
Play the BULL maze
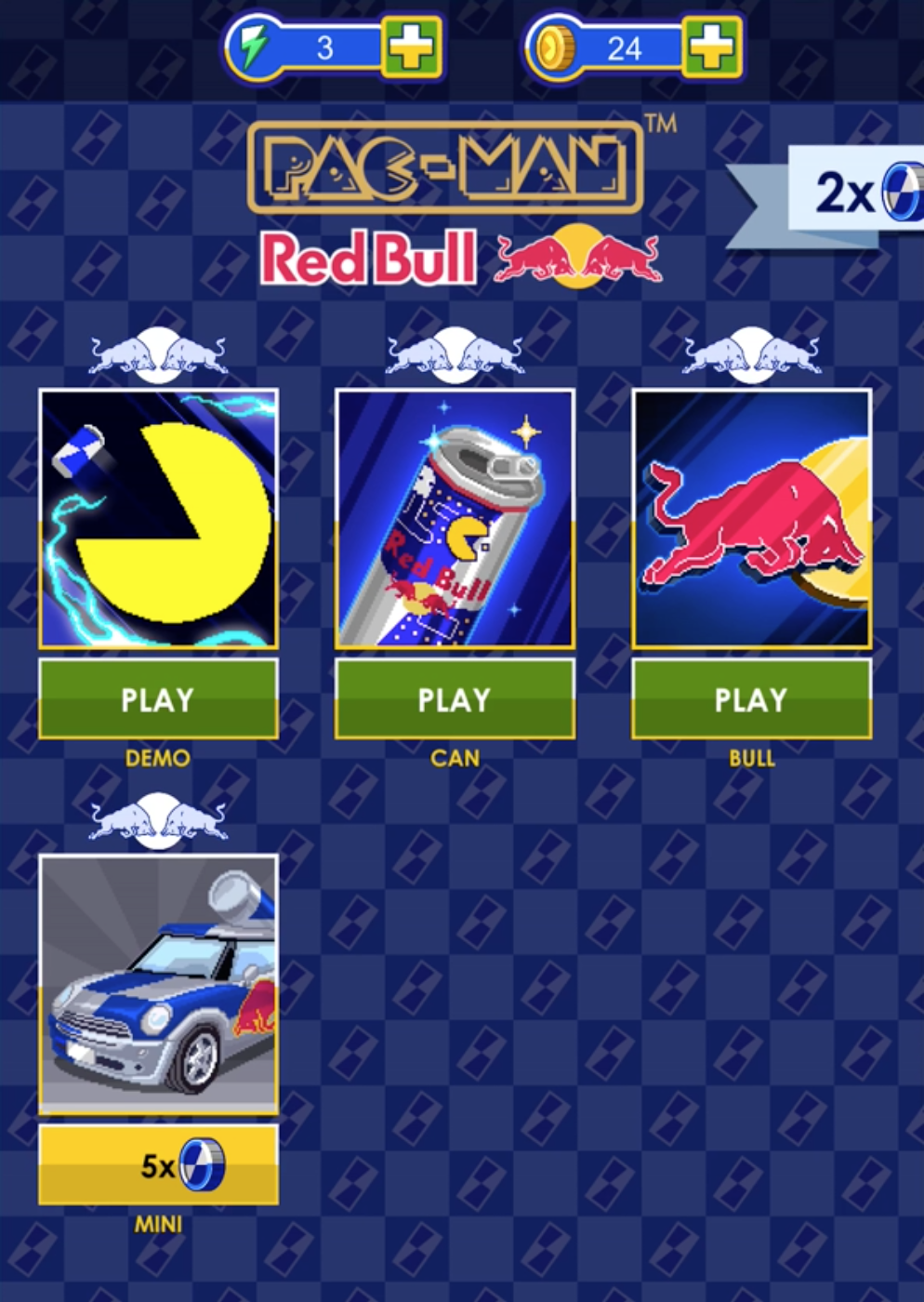[751, 699]
